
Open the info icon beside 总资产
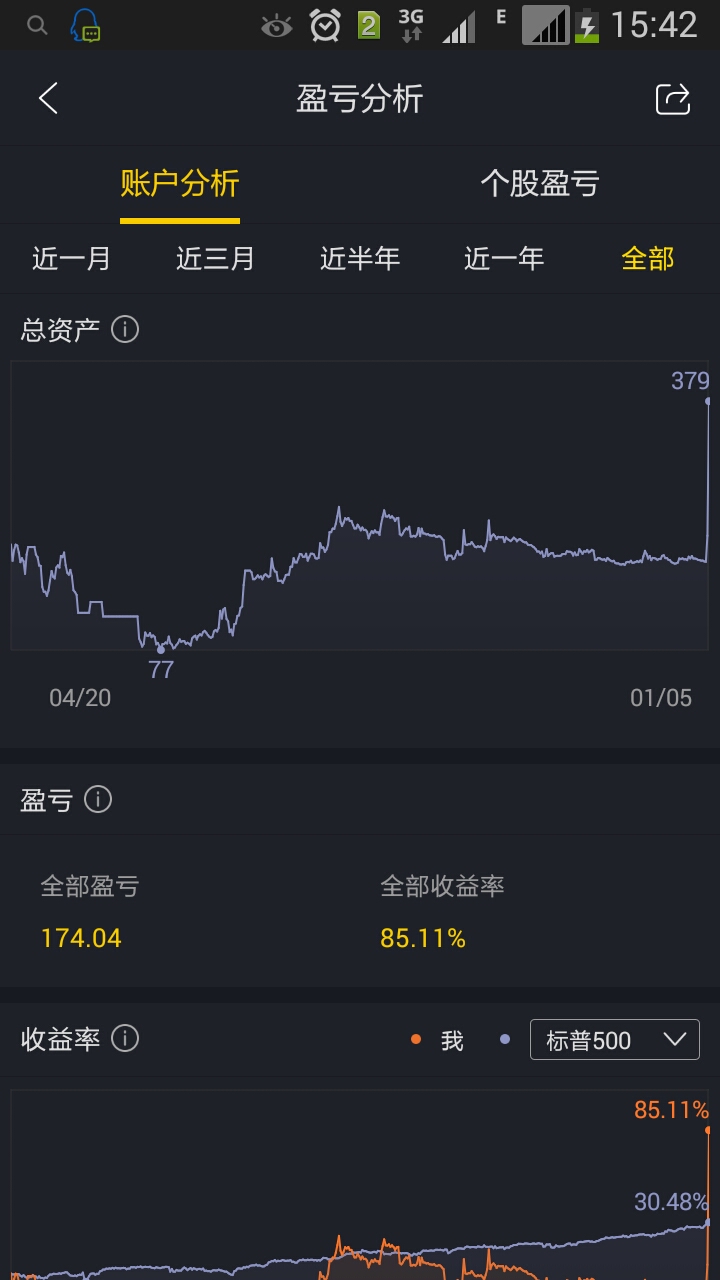pos(125,329)
